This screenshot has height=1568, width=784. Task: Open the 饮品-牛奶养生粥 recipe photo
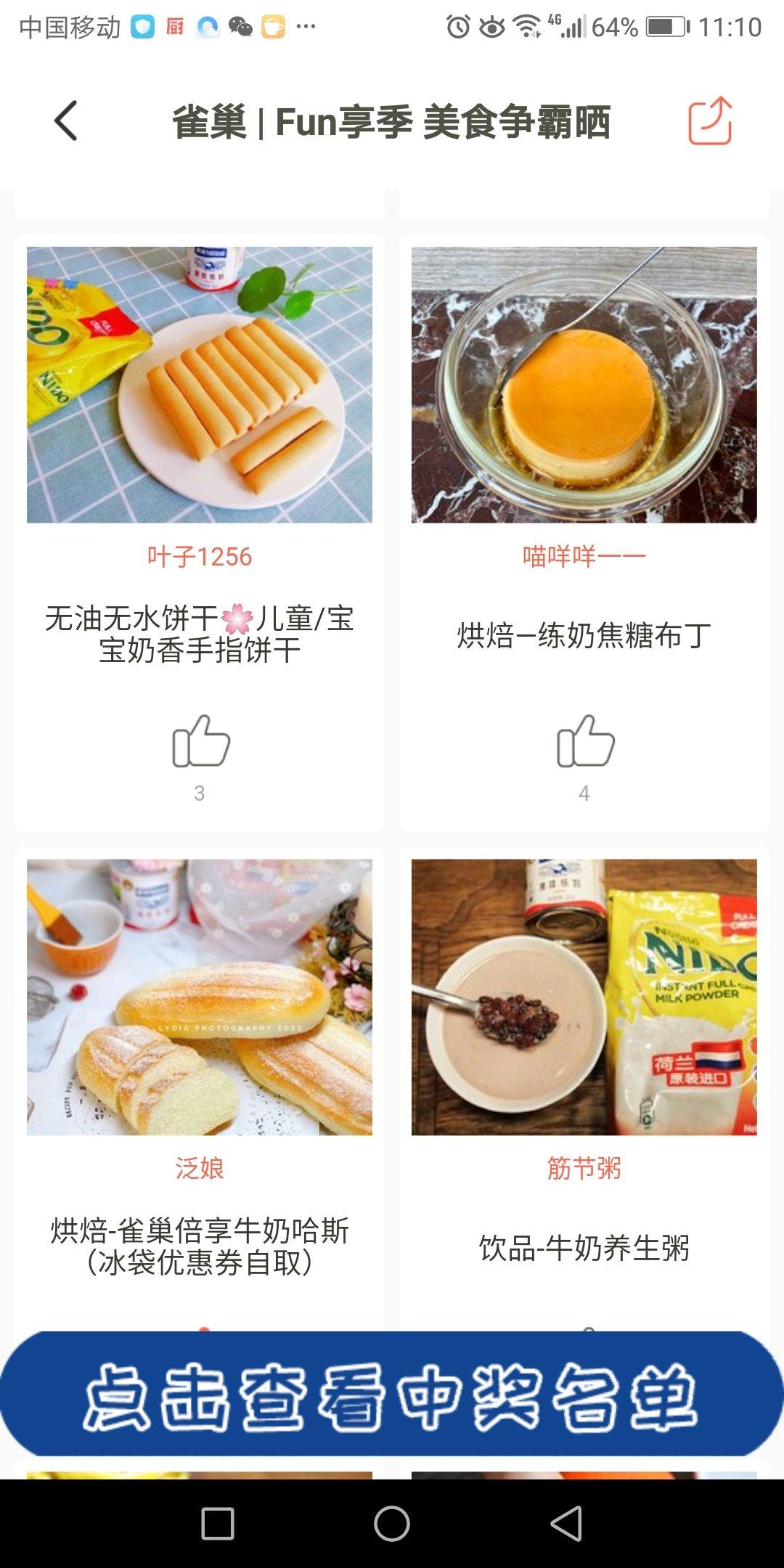pyautogui.click(x=584, y=997)
